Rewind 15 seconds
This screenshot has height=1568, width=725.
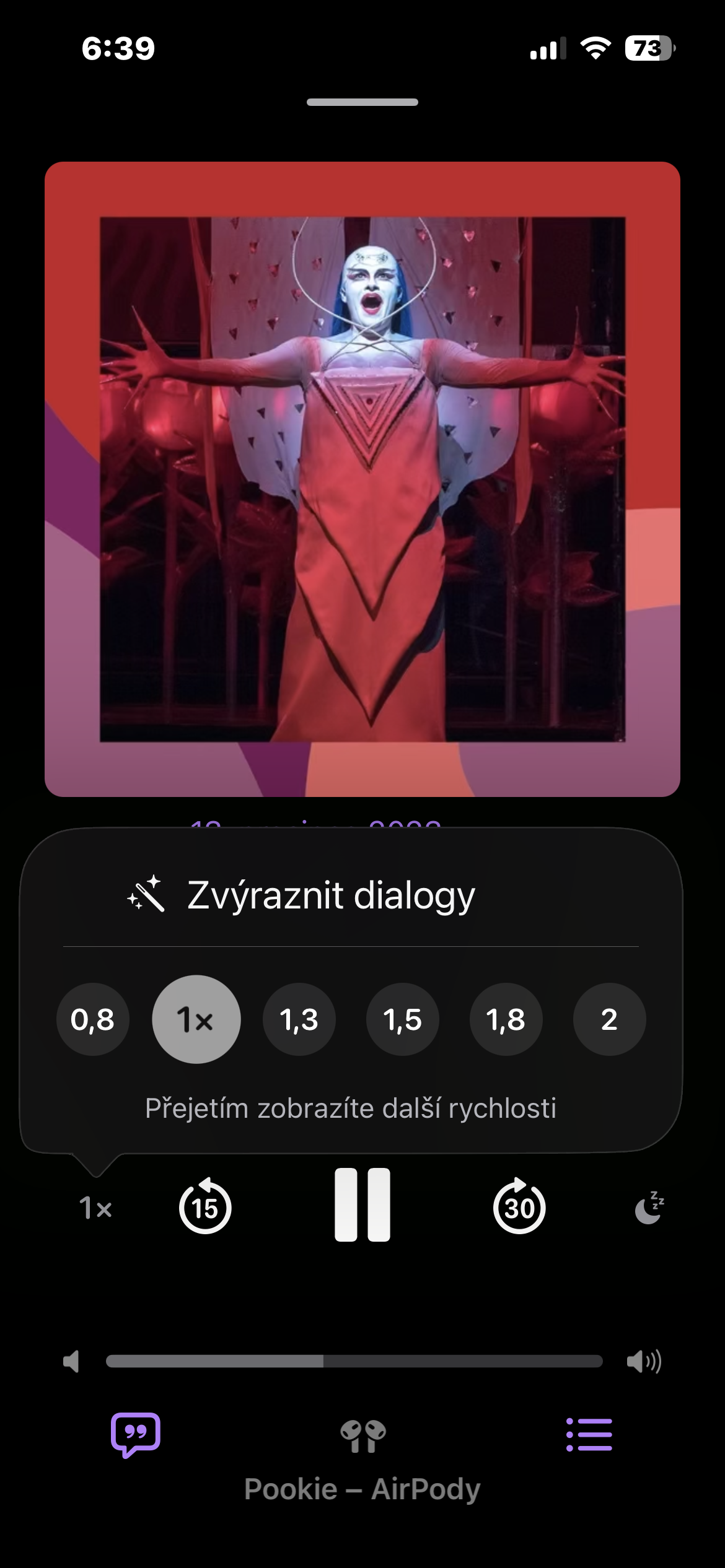point(205,1206)
